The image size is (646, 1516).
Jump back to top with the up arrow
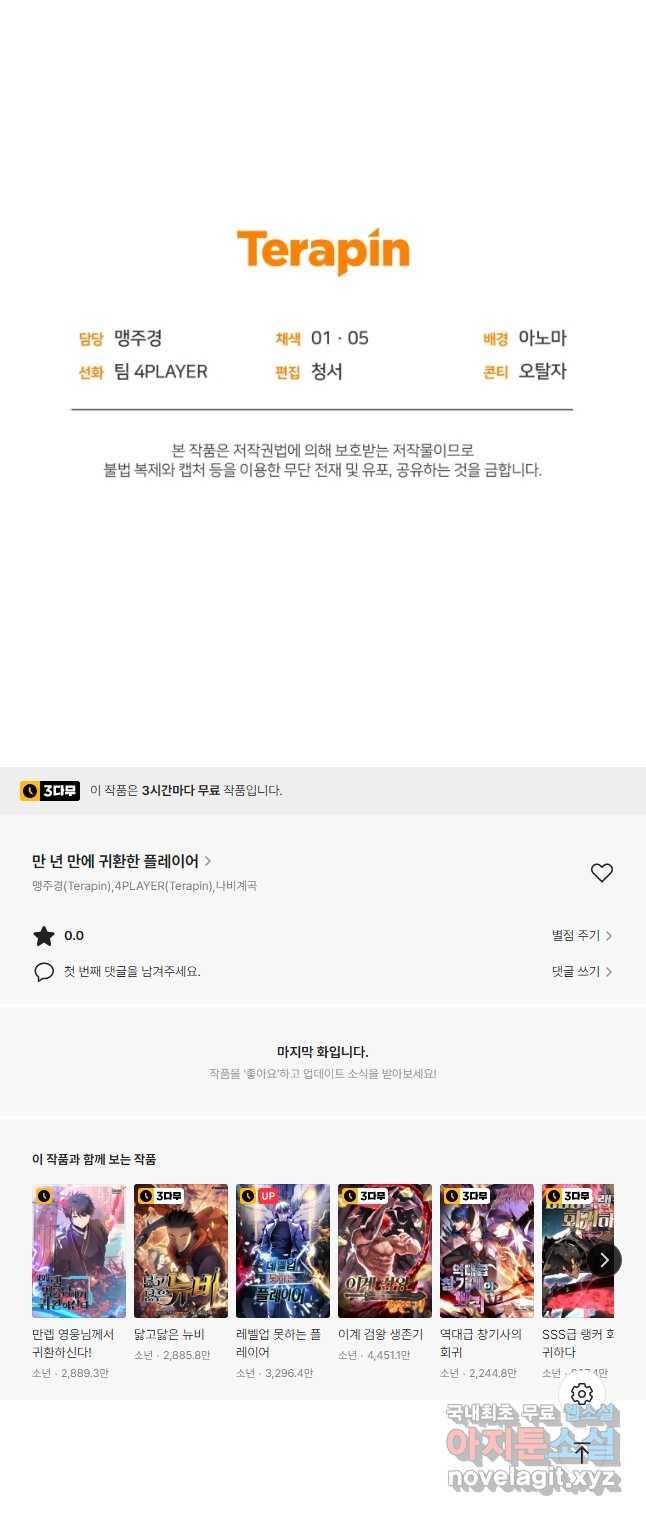click(x=582, y=1453)
